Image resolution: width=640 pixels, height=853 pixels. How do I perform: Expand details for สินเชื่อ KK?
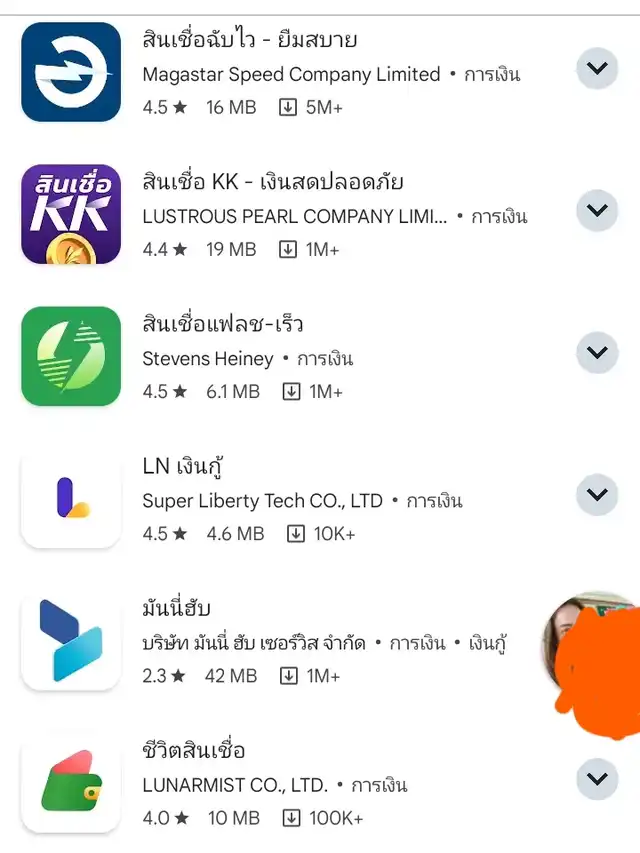597,211
